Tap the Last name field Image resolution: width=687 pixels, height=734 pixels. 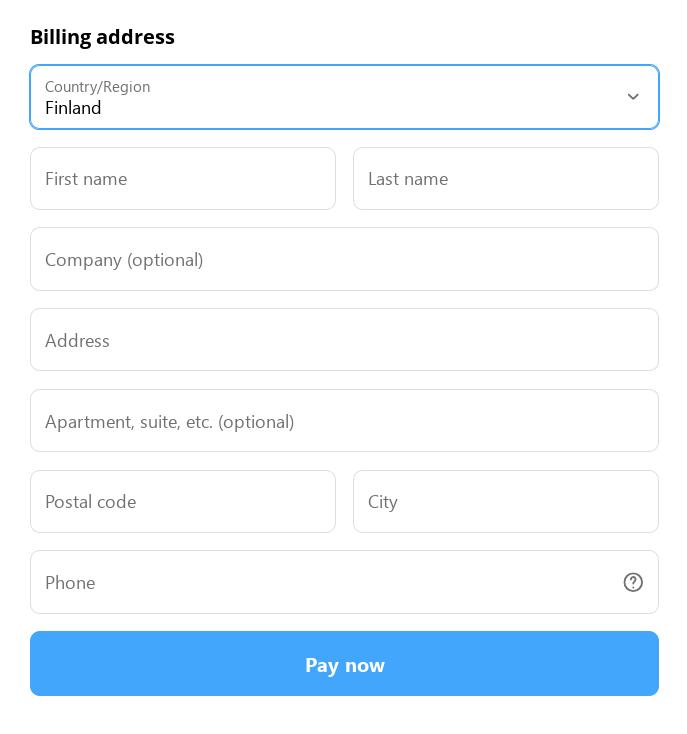[505, 179]
